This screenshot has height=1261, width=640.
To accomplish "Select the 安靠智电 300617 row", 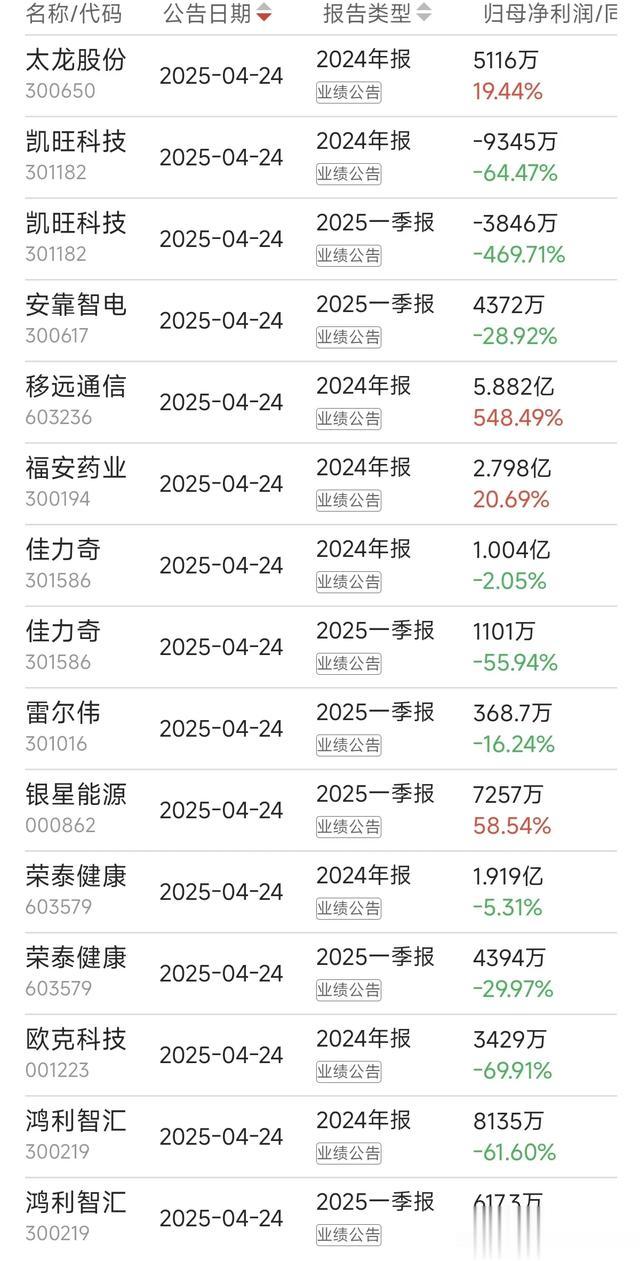I will click(x=320, y=321).
